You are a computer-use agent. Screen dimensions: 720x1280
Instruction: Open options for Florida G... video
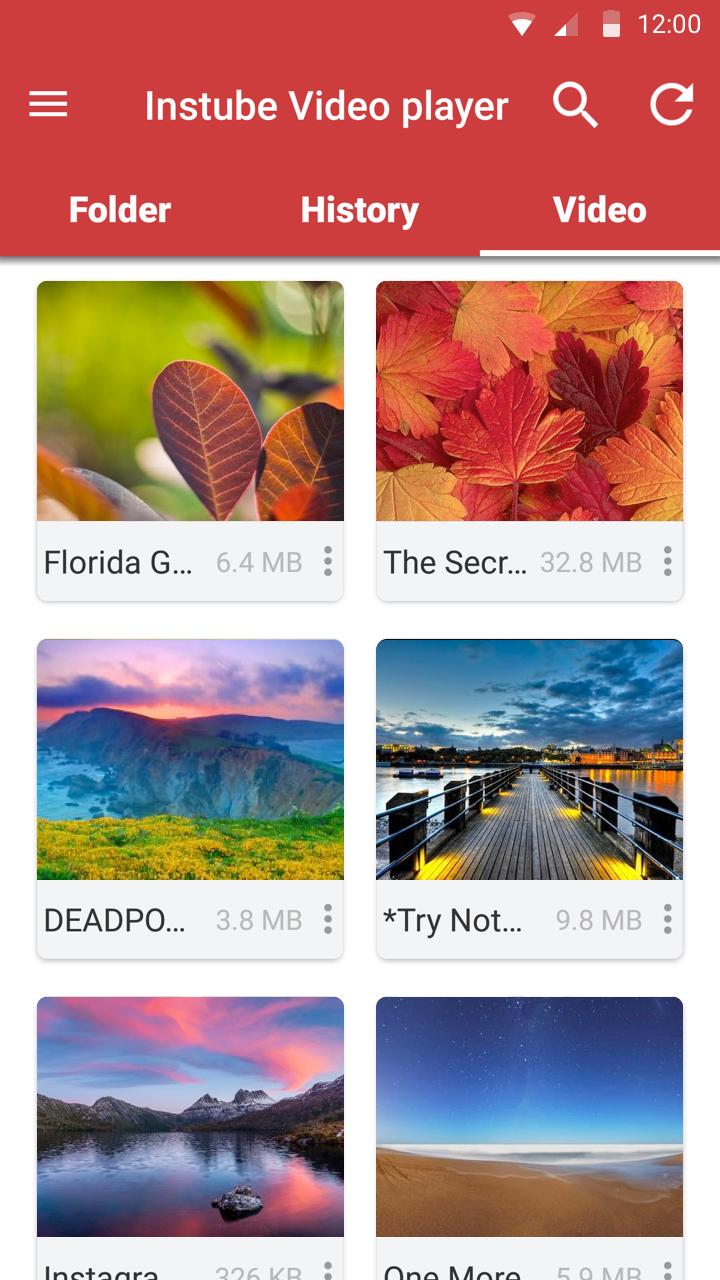tap(328, 562)
